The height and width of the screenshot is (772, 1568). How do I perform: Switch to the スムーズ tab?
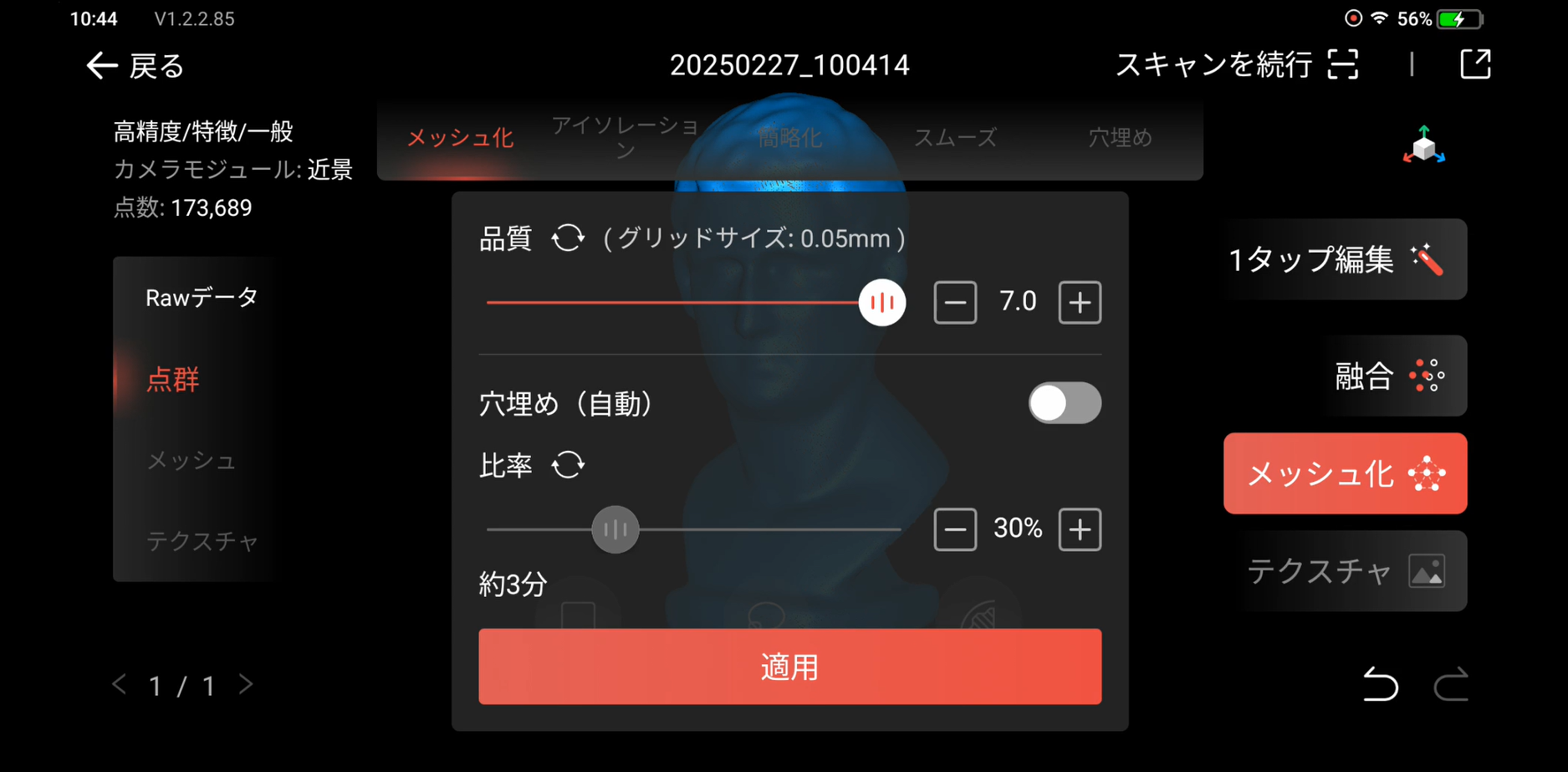(x=955, y=138)
